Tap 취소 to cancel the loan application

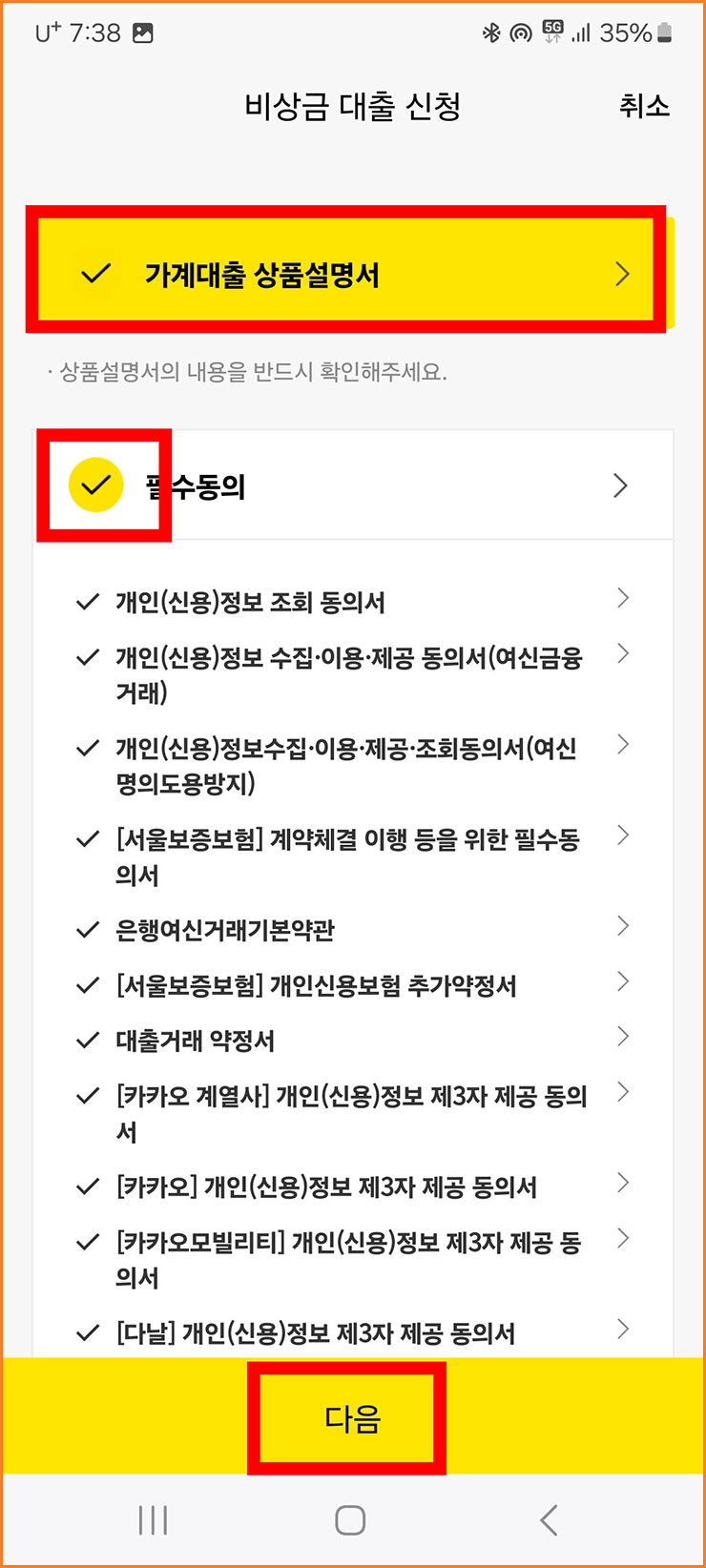(645, 107)
